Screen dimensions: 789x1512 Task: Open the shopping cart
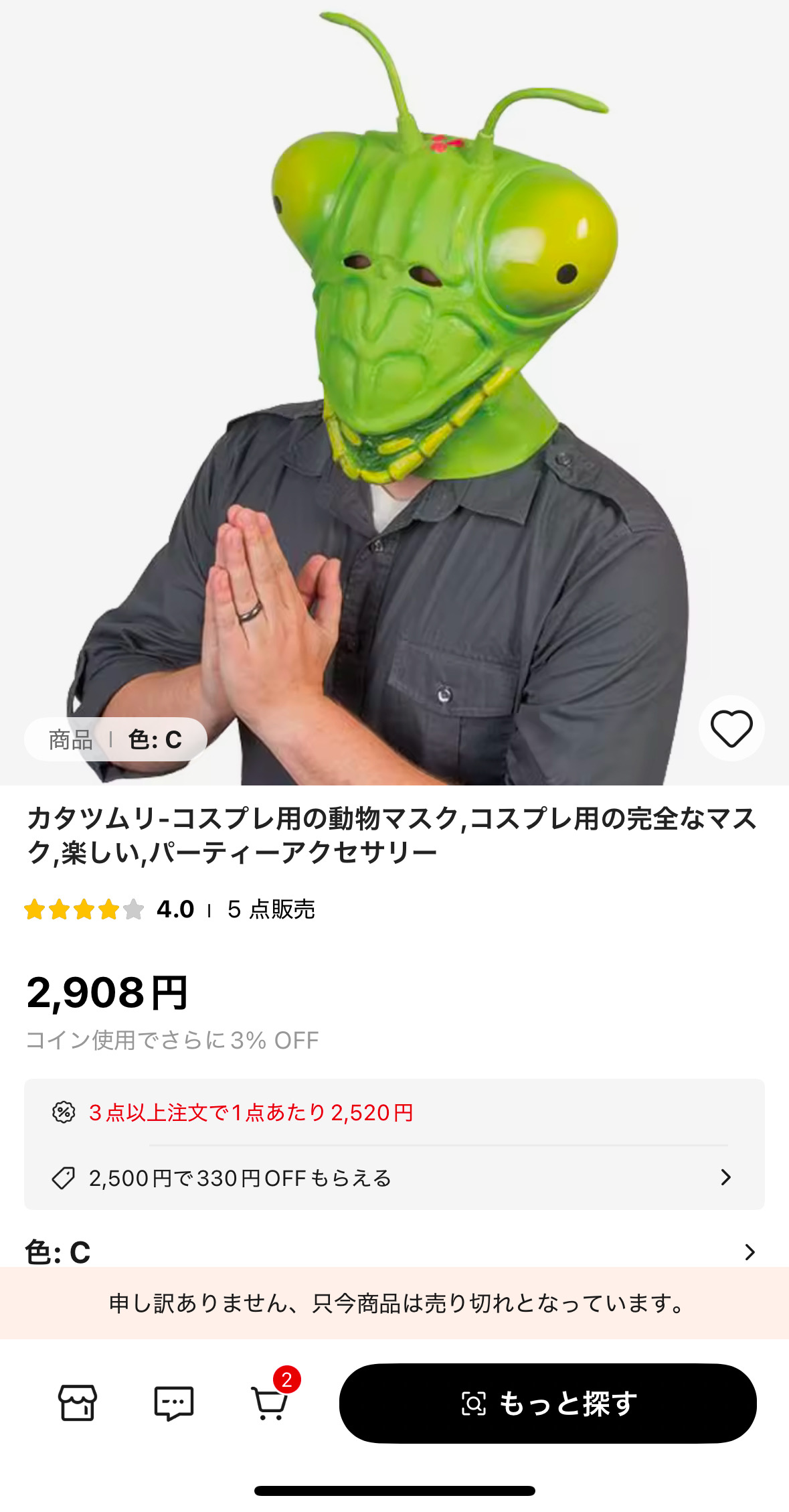coord(270,1402)
